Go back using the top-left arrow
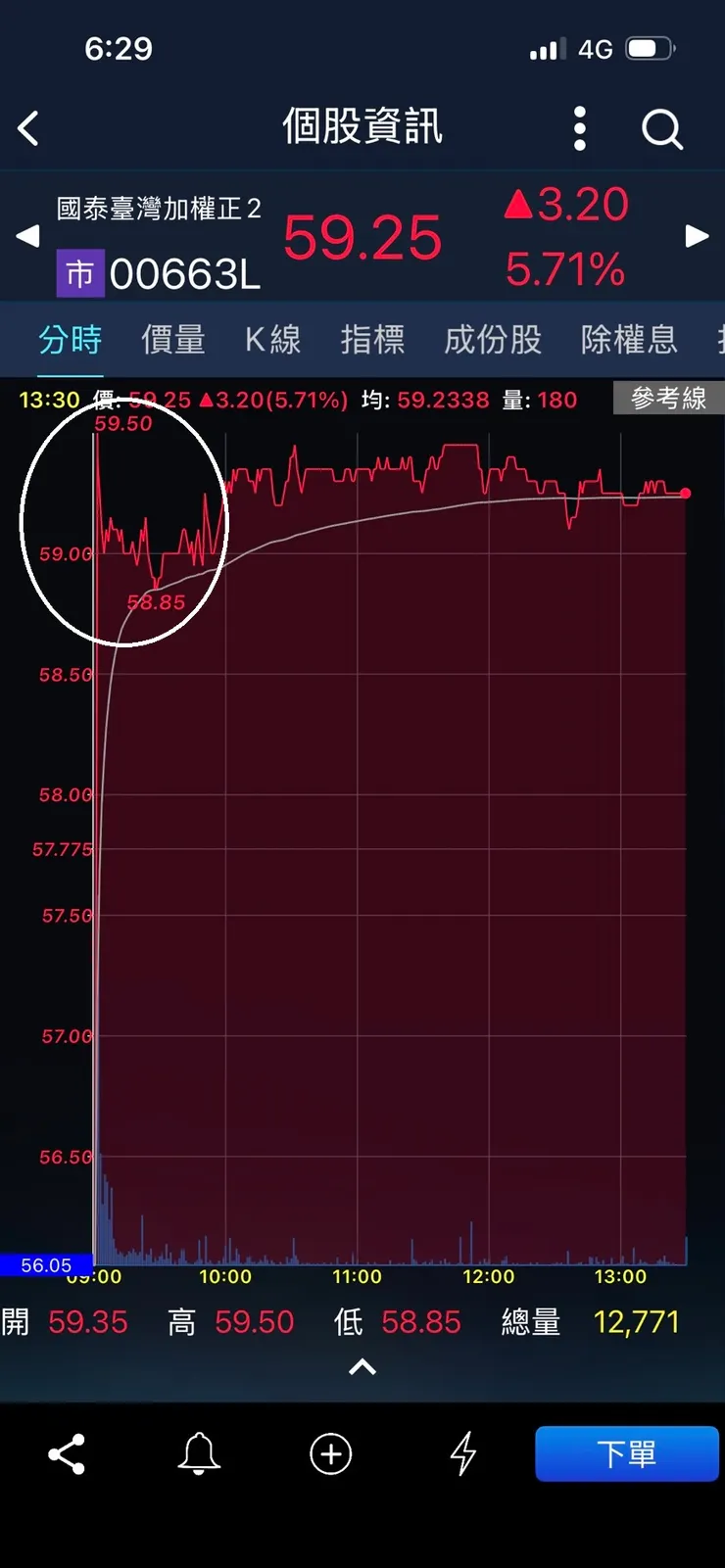This screenshot has width=725, height=1568. (x=28, y=128)
